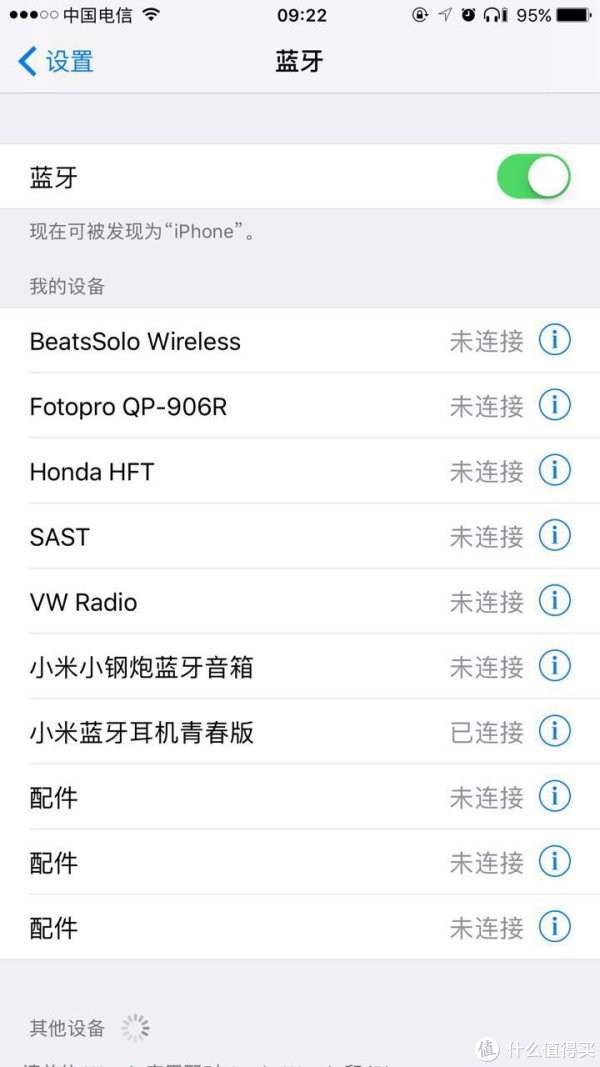Connect to VW Radio
Viewport: 600px width, 1067px height.
point(300,602)
